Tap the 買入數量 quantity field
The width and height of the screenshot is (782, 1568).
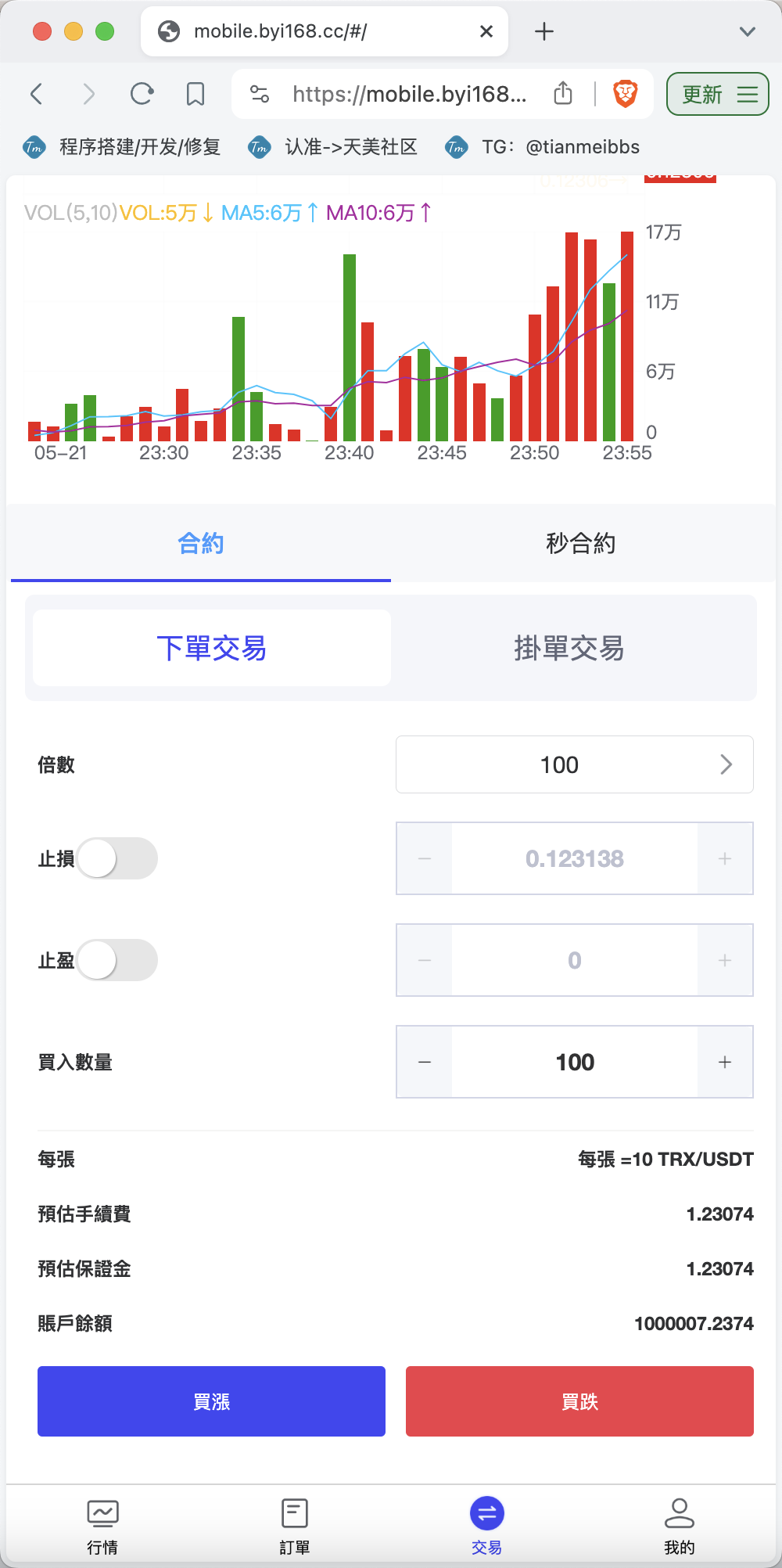575,1062
